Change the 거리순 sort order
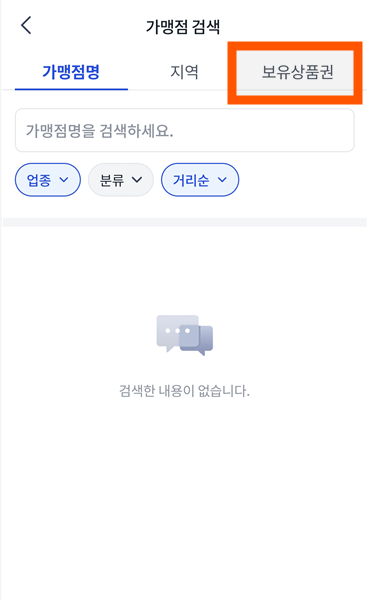 [200, 180]
